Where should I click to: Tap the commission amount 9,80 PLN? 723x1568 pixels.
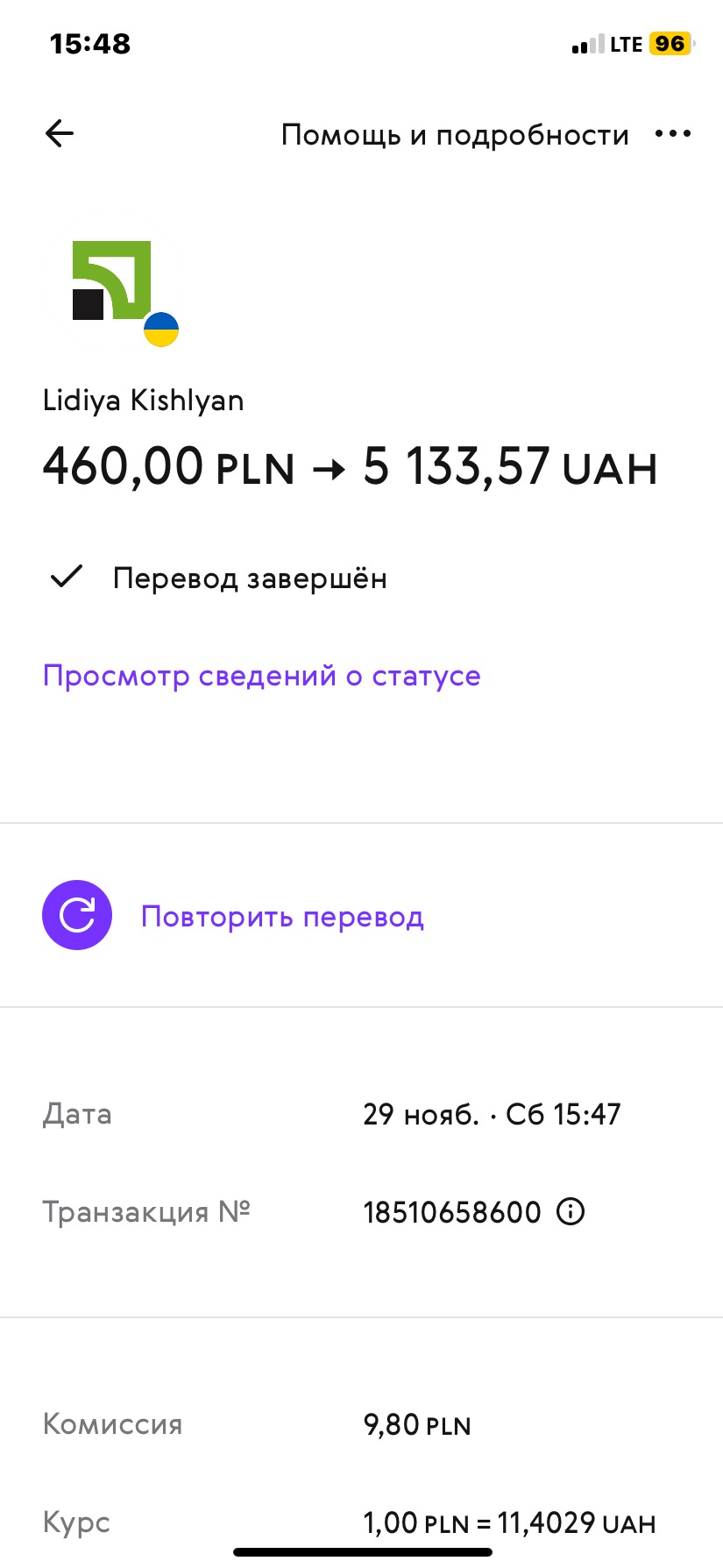point(417,1424)
